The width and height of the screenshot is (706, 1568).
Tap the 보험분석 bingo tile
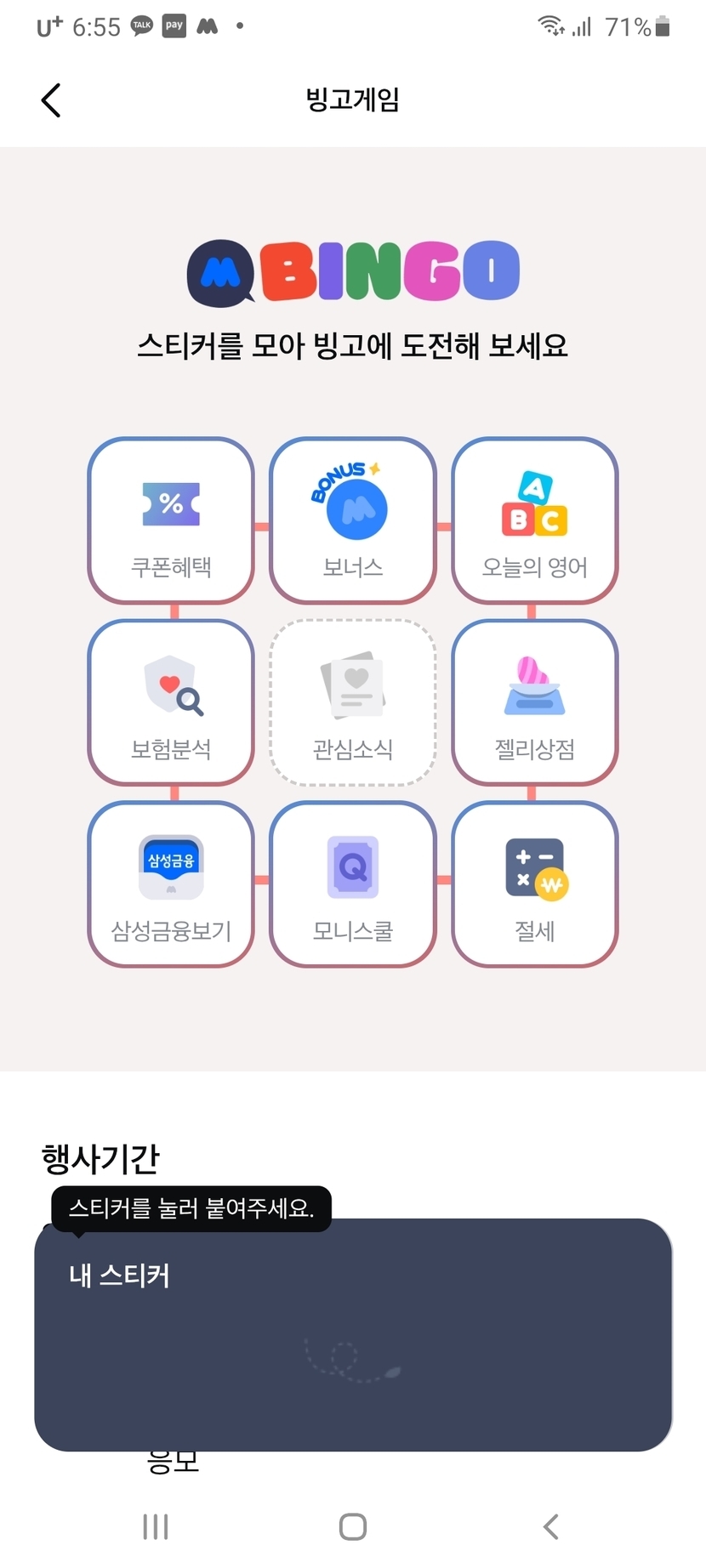coord(171,702)
